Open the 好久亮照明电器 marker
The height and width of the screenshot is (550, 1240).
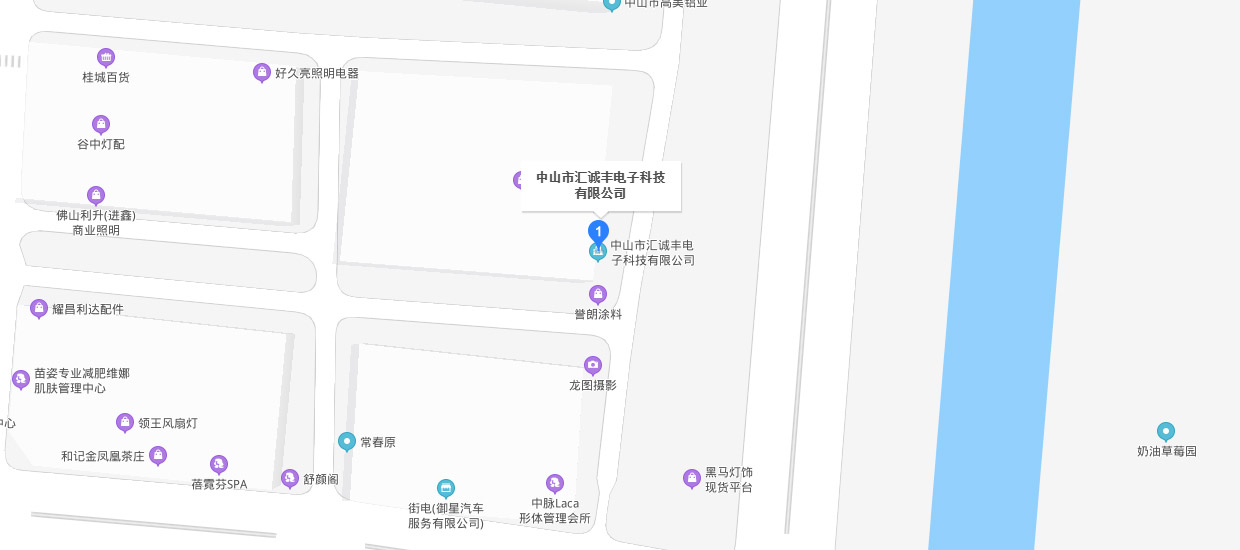point(262,73)
